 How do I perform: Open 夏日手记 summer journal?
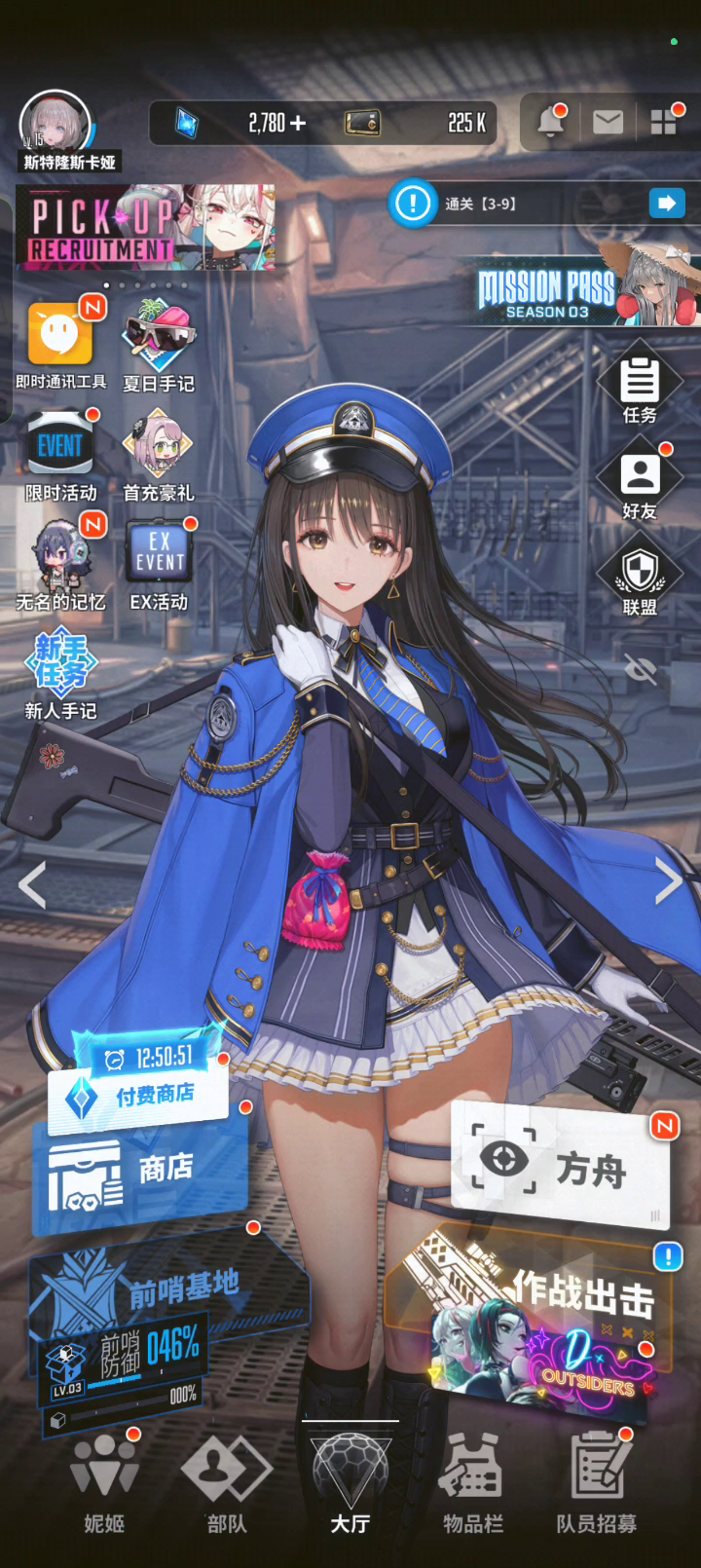click(x=159, y=345)
